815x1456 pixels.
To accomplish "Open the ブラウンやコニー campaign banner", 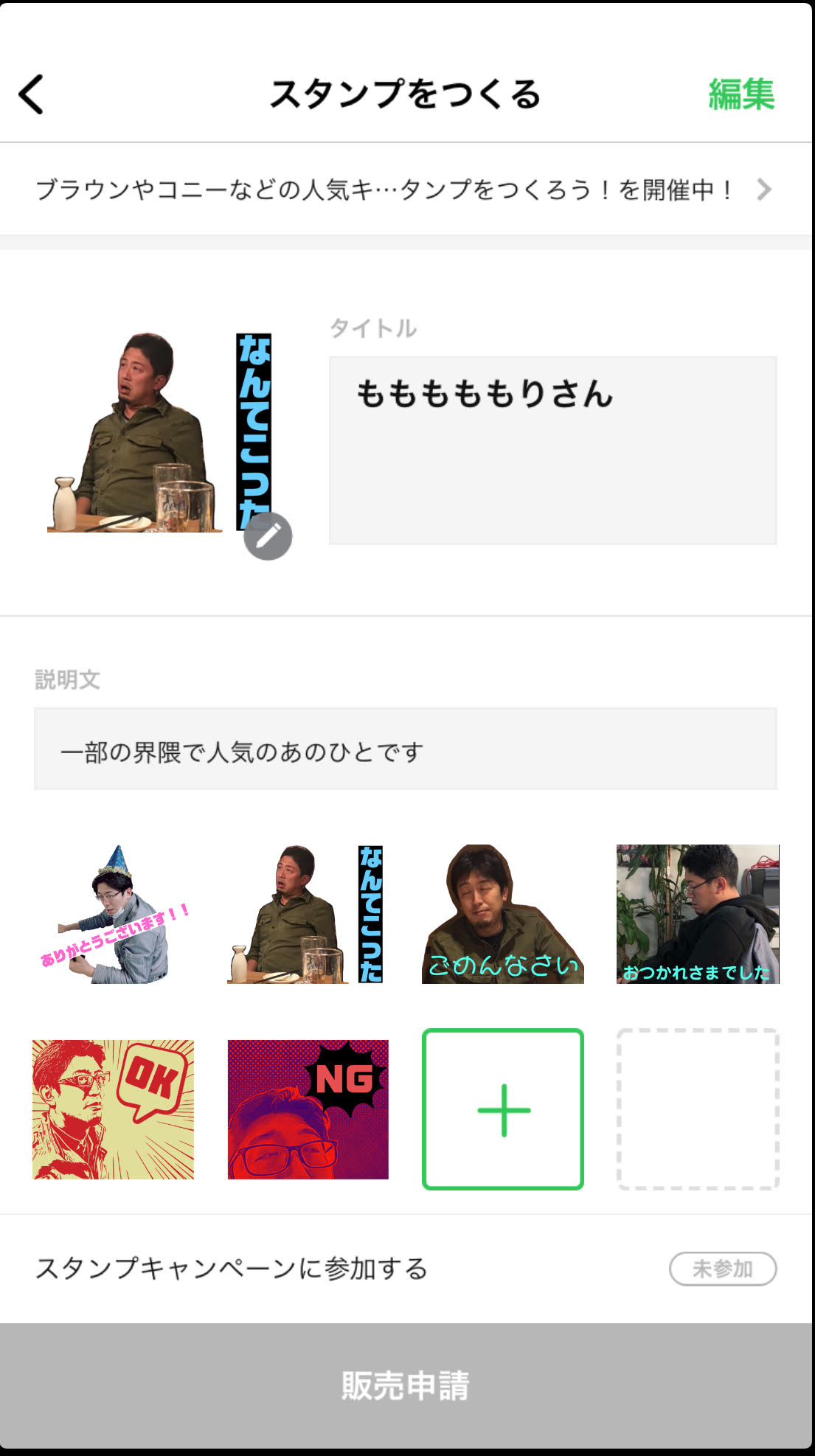I will (x=406, y=190).
